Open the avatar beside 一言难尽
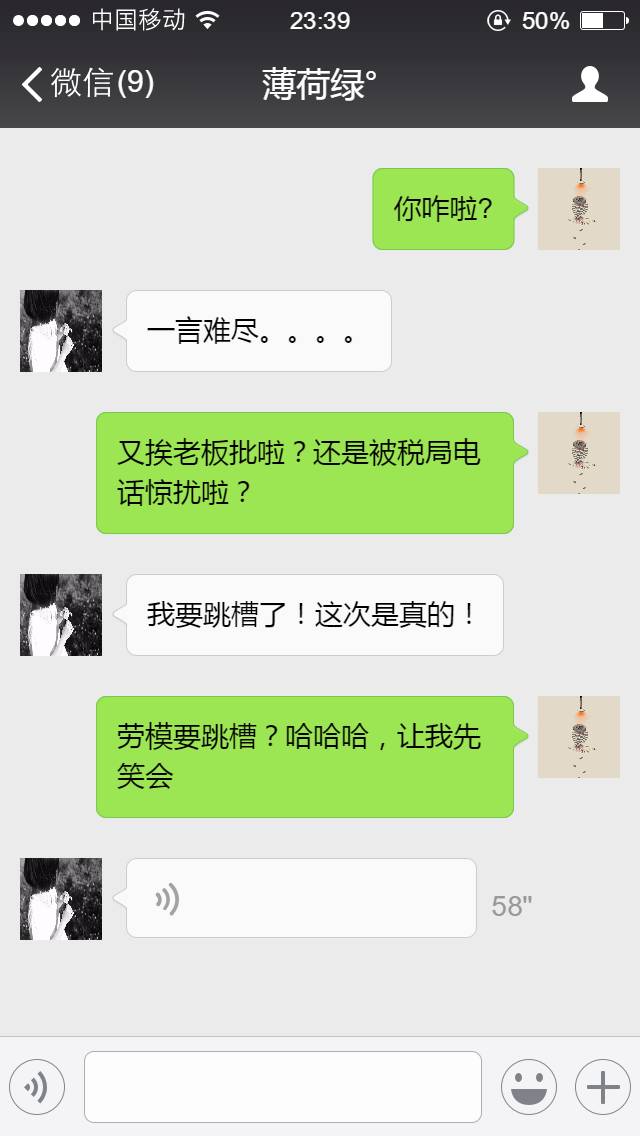 click(x=61, y=331)
